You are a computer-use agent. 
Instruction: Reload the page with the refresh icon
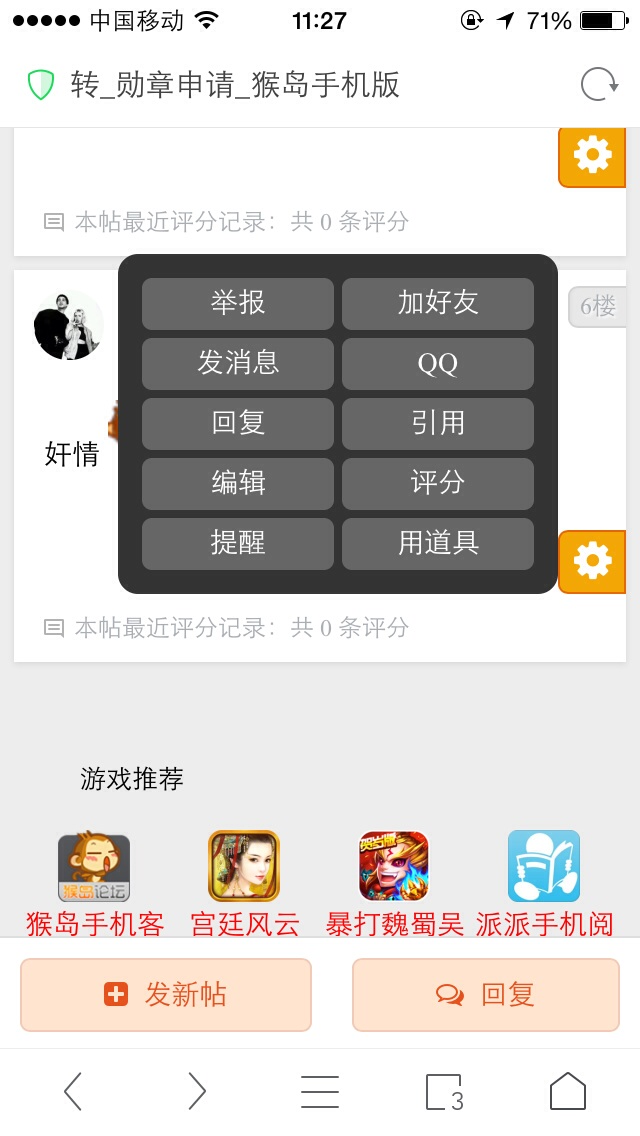(599, 85)
